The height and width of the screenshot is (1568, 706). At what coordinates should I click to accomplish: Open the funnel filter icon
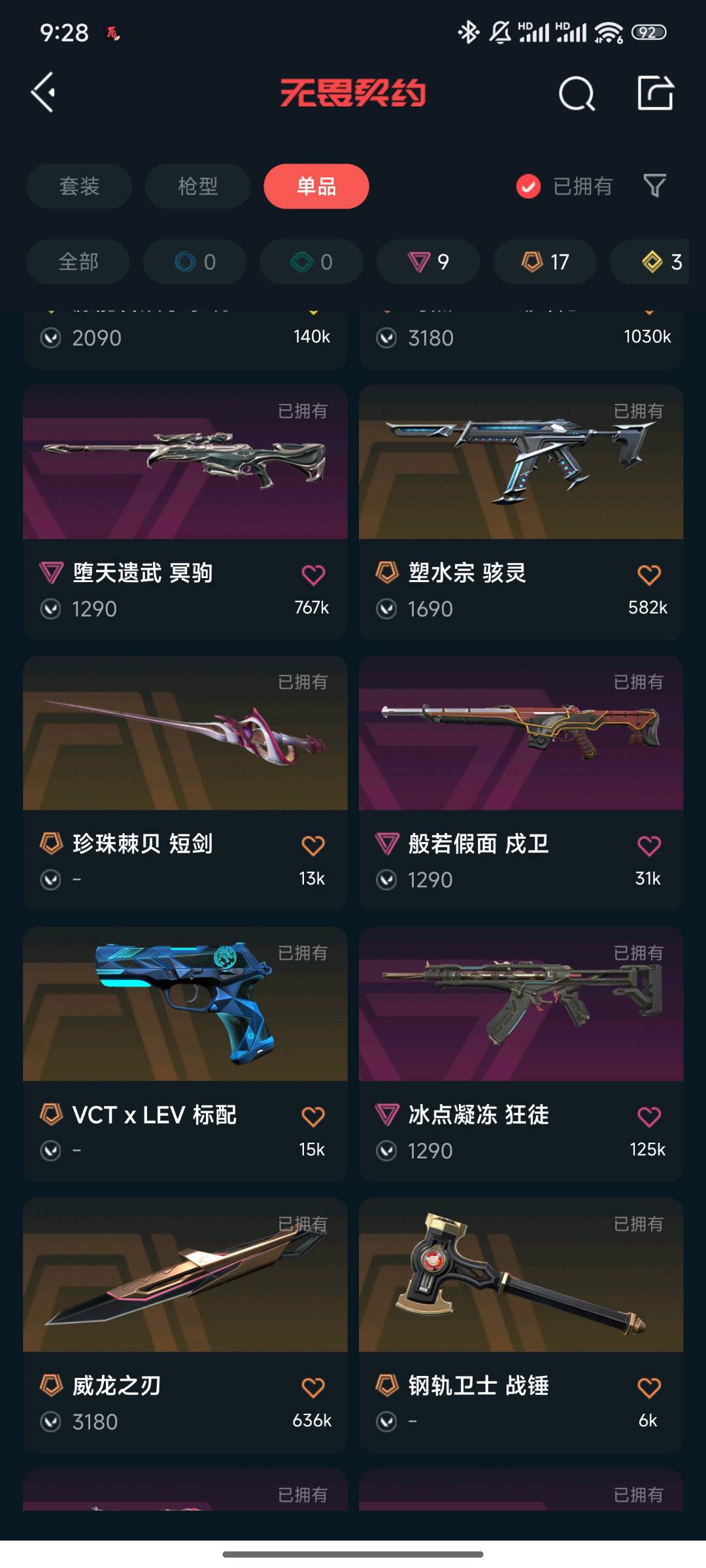tap(654, 186)
